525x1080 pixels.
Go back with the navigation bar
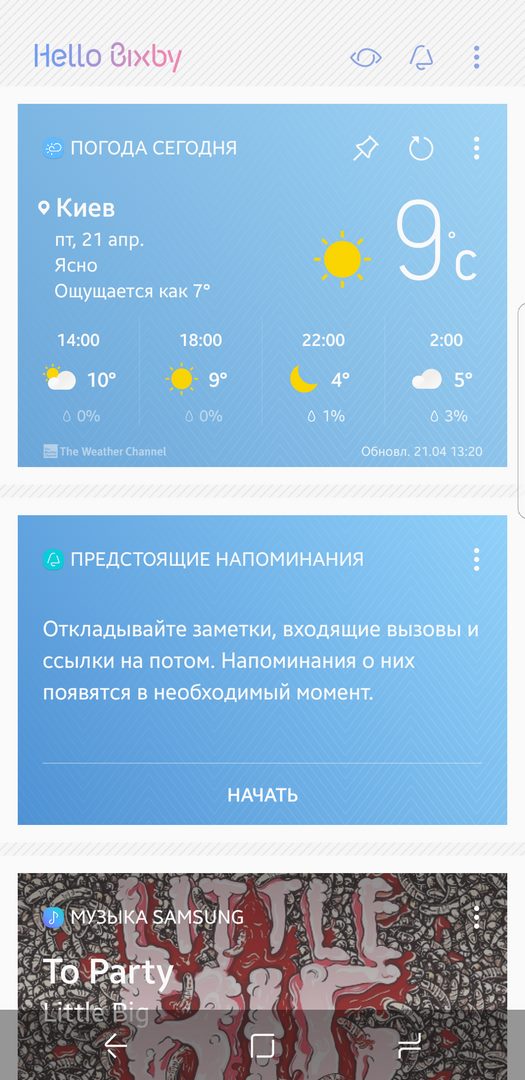(x=115, y=1046)
